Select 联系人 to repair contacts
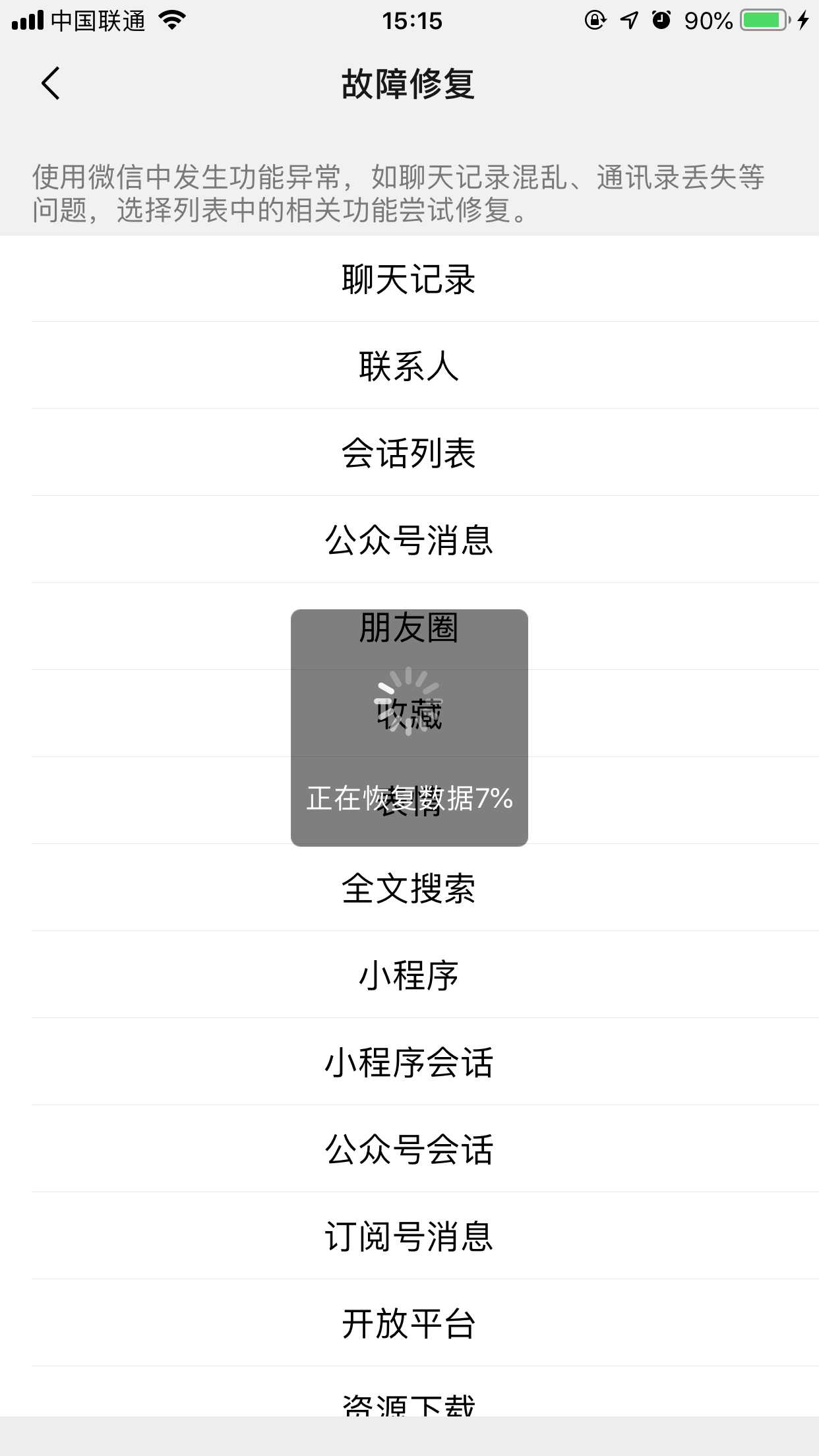This screenshot has height=1456, width=819. (x=409, y=366)
